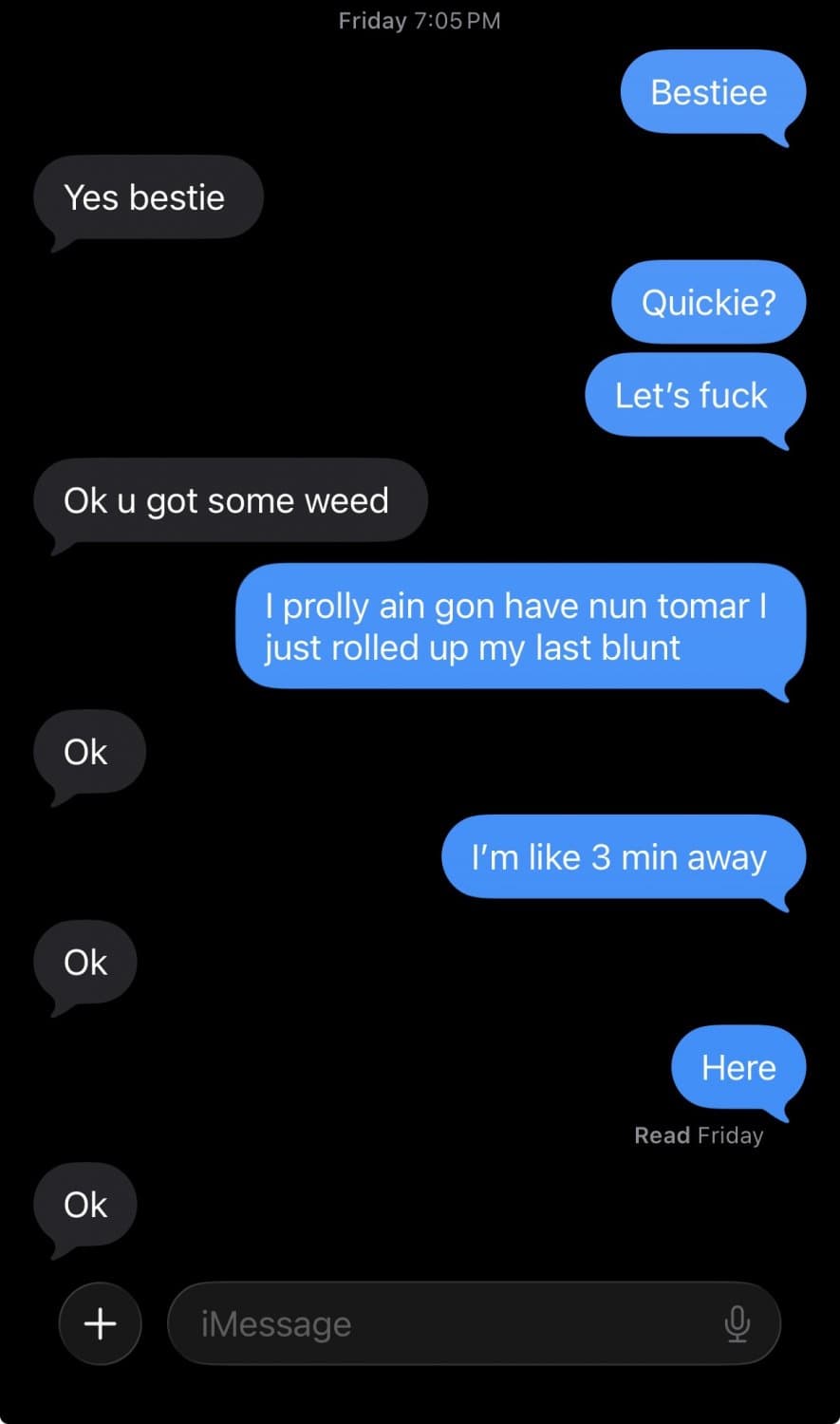
Task: Tap inside the message compose bar
Action: [427, 1323]
